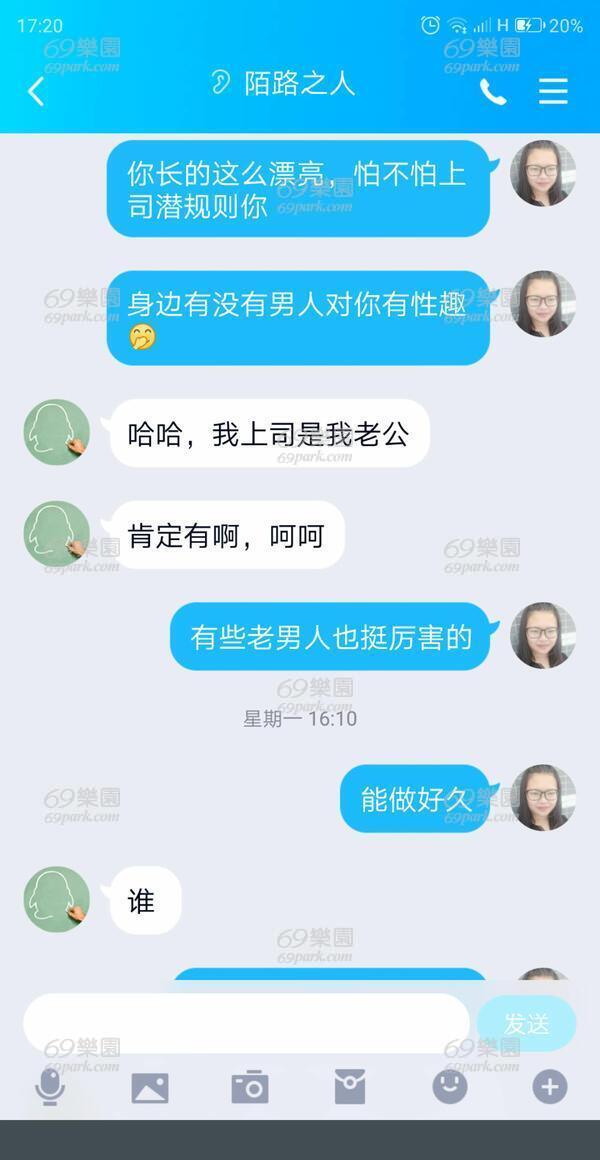The image size is (600, 1160).
Task: Open the camera to take a photo
Action: click(x=250, y=1088)
